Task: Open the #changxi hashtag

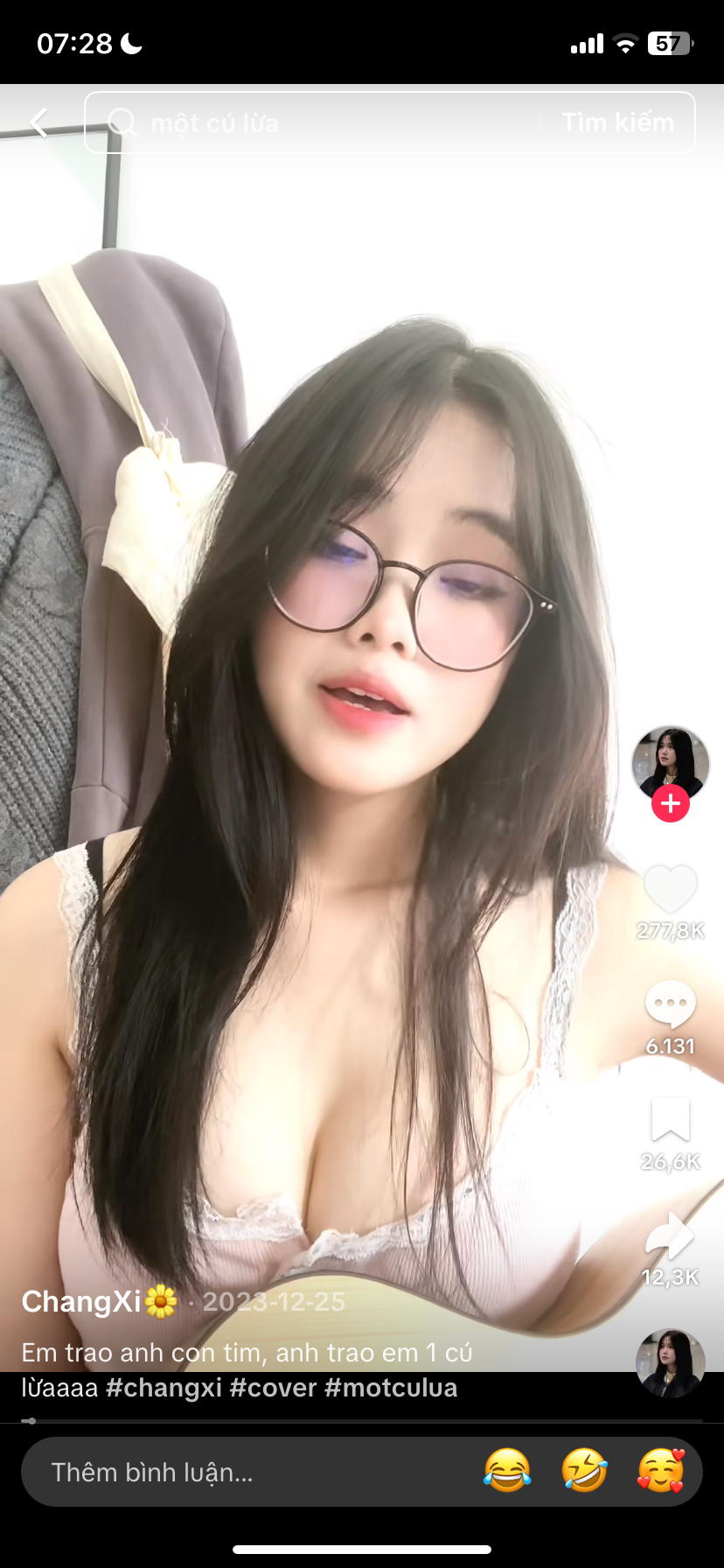Action: coord(164,1388)
